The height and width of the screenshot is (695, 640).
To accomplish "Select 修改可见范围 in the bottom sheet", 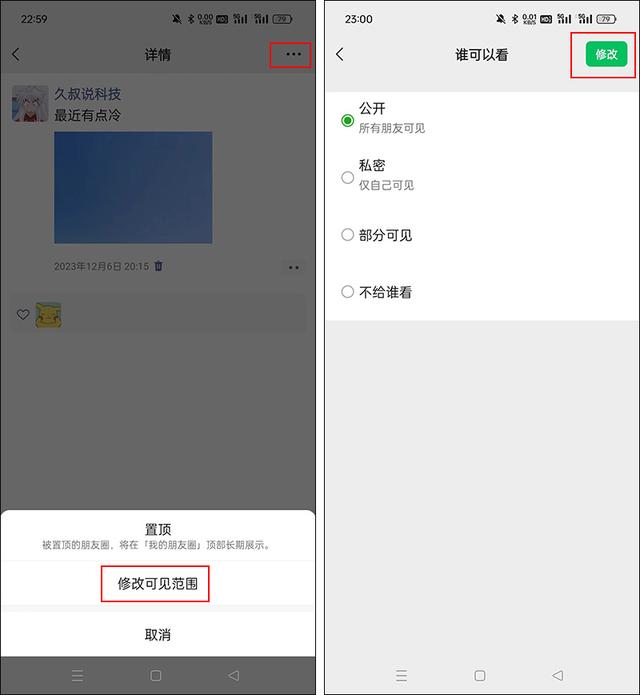I will point(157,583).
